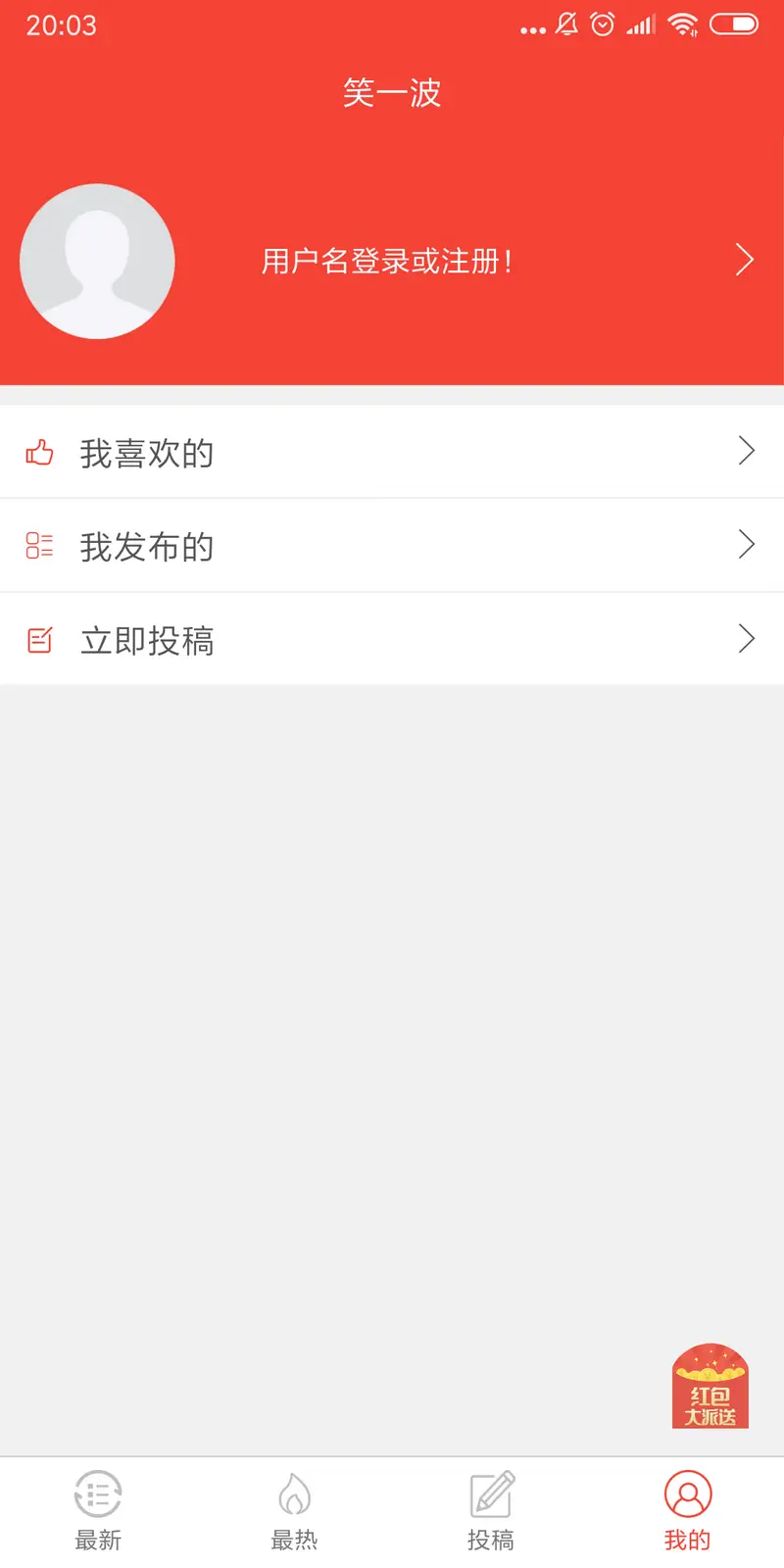Go to the 投稿 tab
Image resolution: width=784 pixels, height=1568 pixels.
click(491, 1511)
